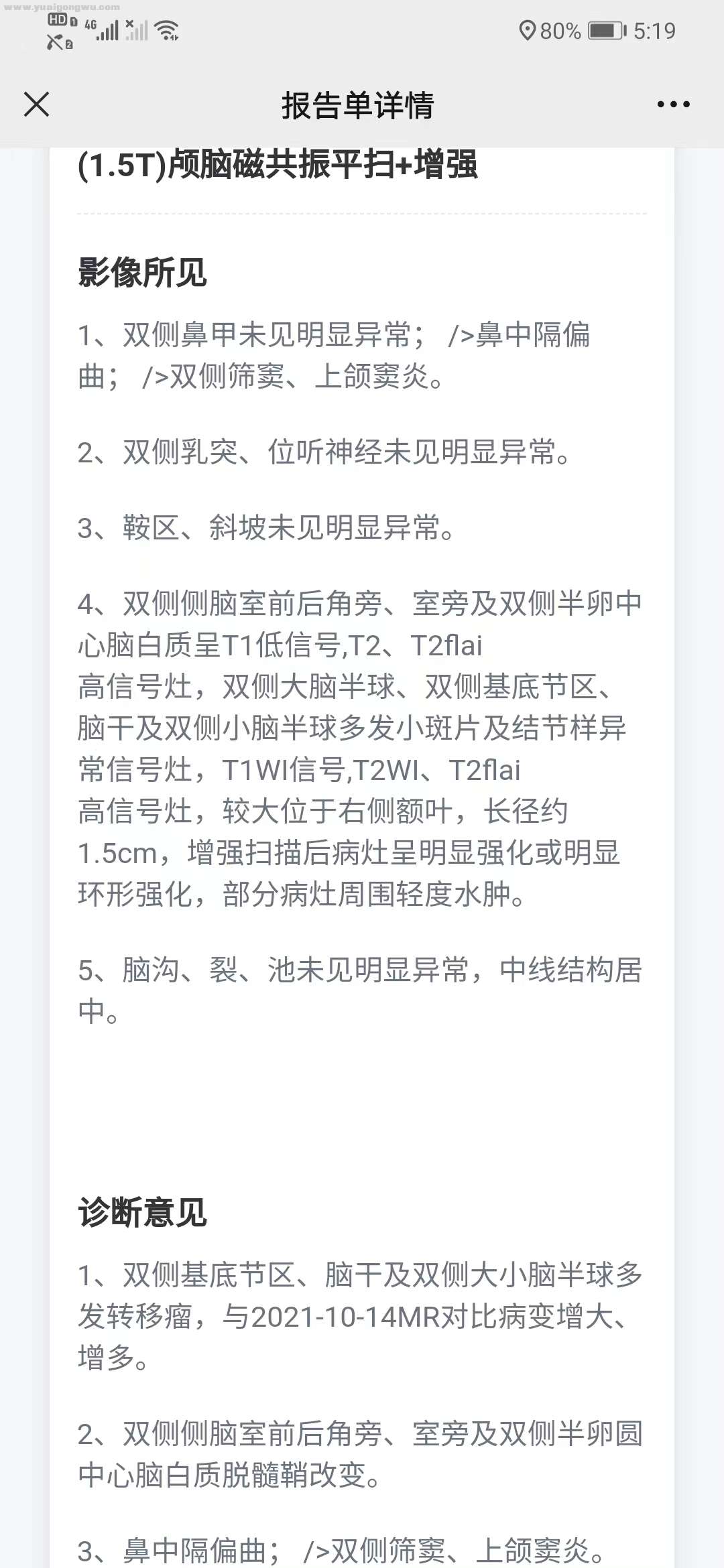Screen dimensions: 724x1568
Task: Open the three-dot more options menu
Action: 673,105
